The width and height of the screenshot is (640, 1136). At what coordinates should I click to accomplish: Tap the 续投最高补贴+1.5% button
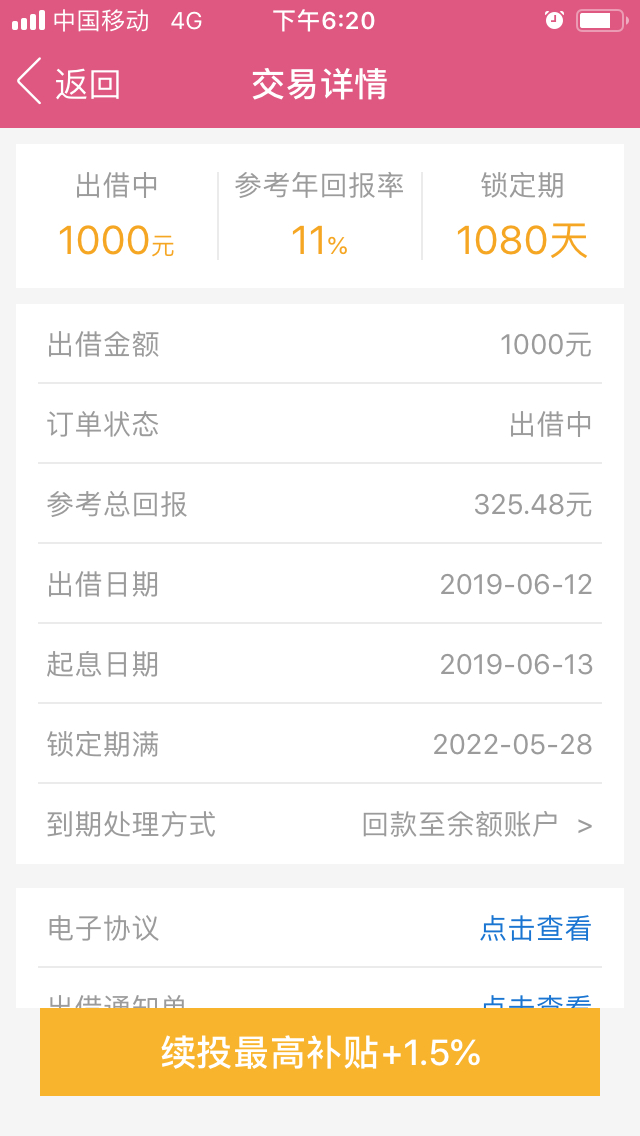[x=320, y=1052]
